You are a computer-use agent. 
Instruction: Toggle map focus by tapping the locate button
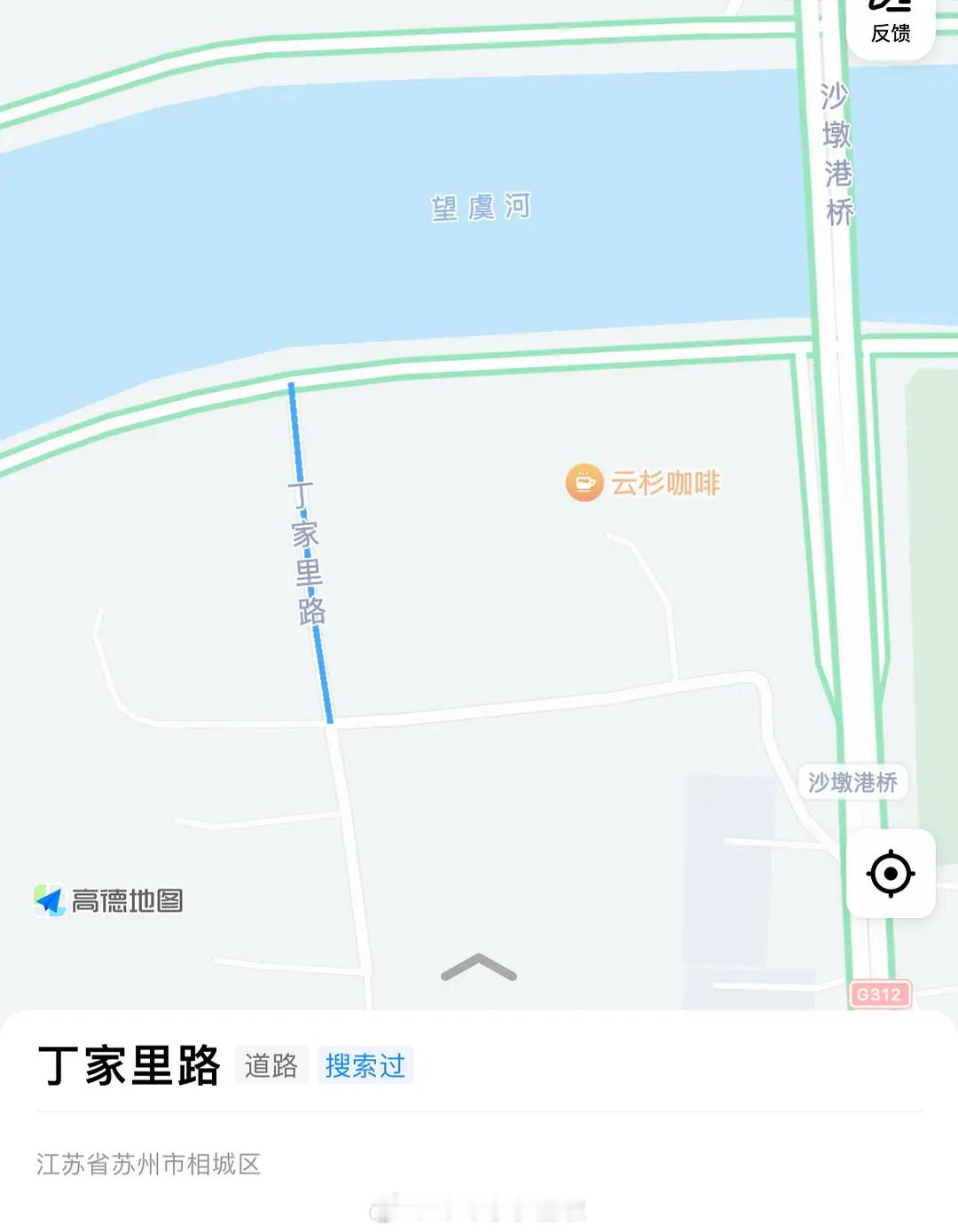[890, 875]
